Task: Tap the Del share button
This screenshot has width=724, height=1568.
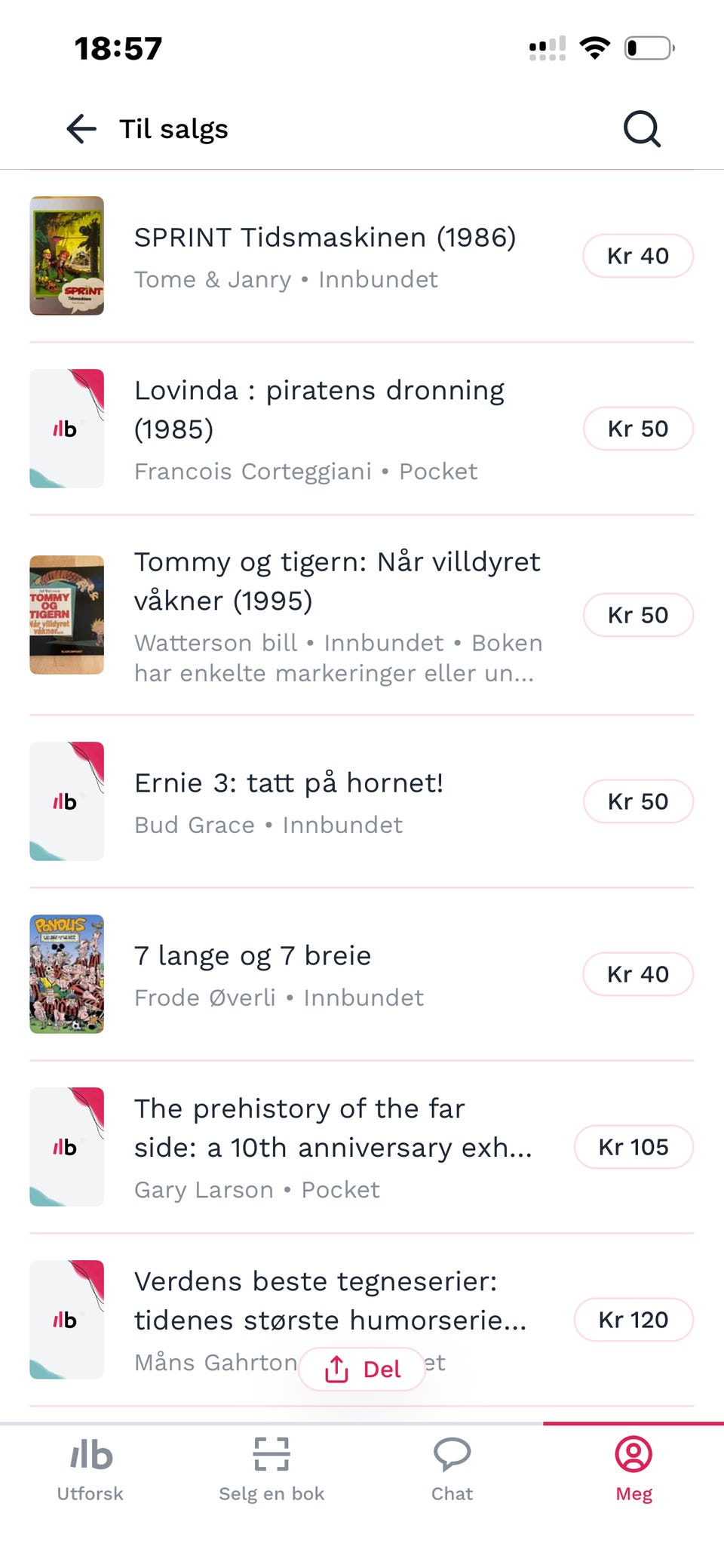Action: pyautogui.click(x=363, y=1369)
